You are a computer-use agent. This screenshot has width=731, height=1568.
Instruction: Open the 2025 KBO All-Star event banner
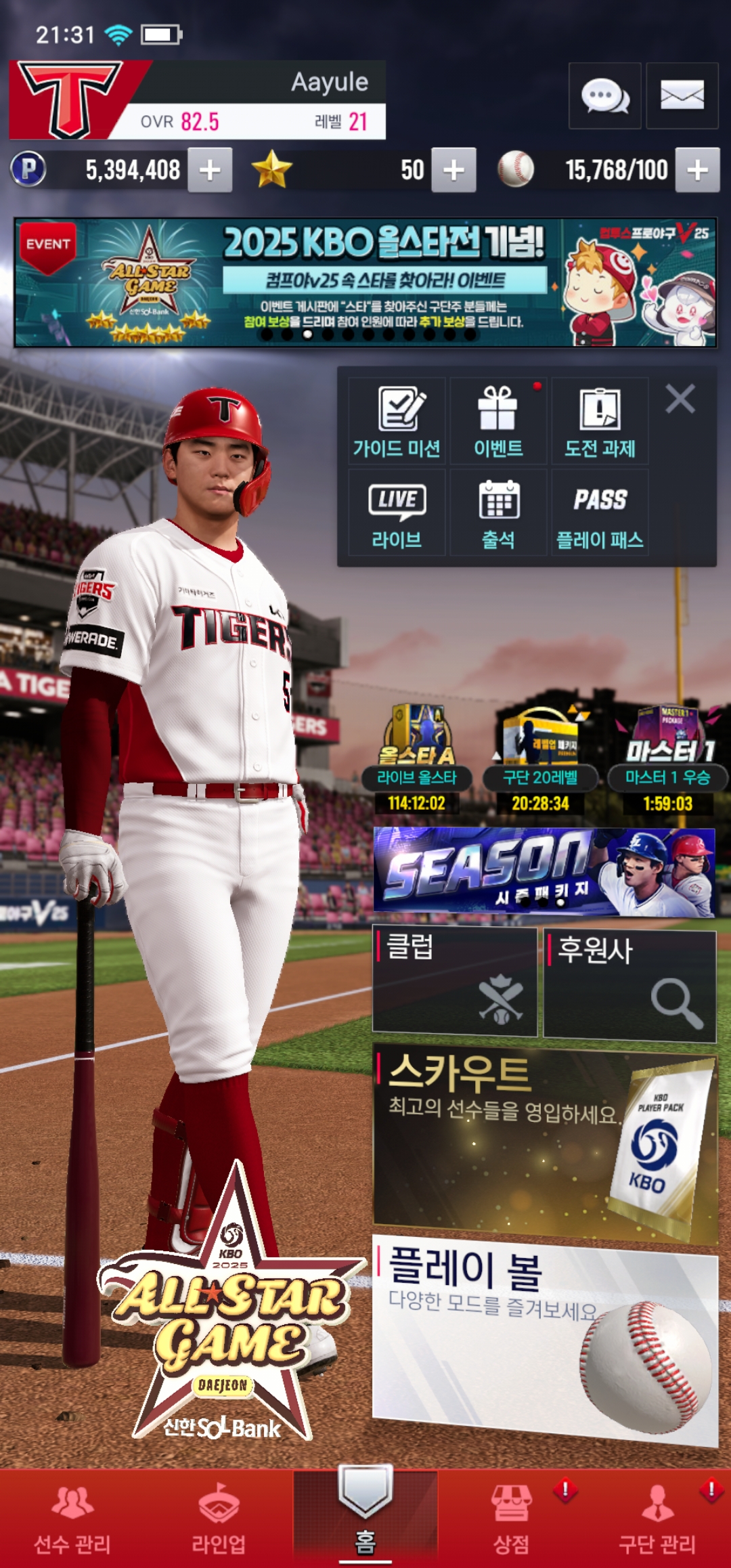(x=365, y=282)
